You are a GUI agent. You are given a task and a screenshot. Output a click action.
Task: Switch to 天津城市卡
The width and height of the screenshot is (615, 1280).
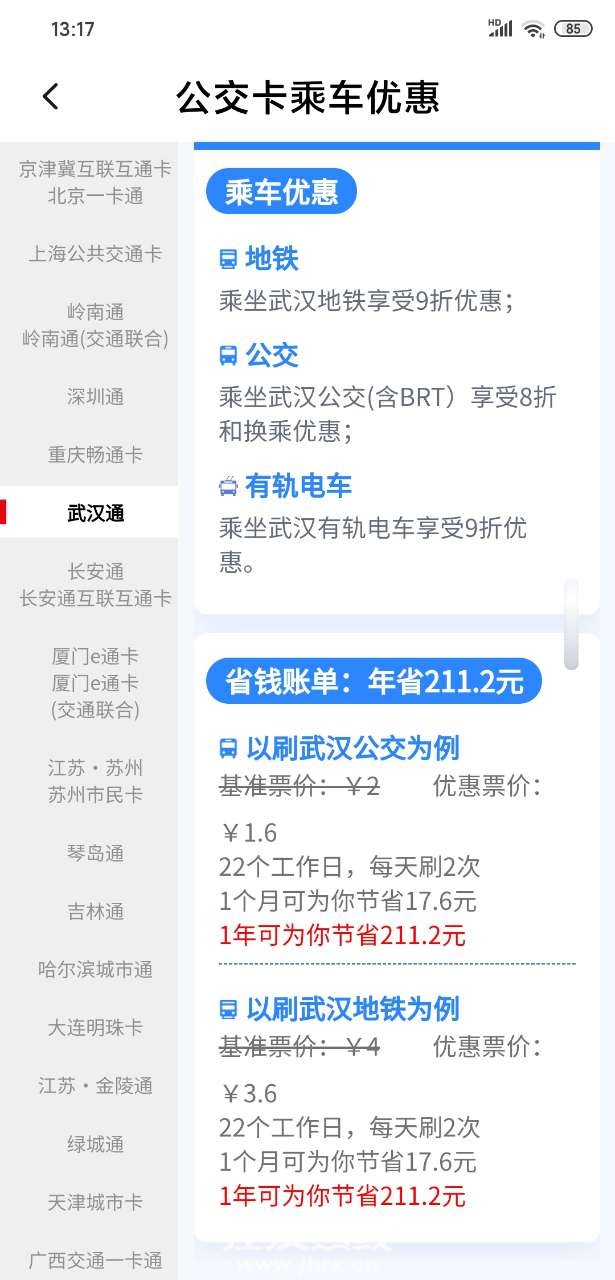coord(95,1202)
